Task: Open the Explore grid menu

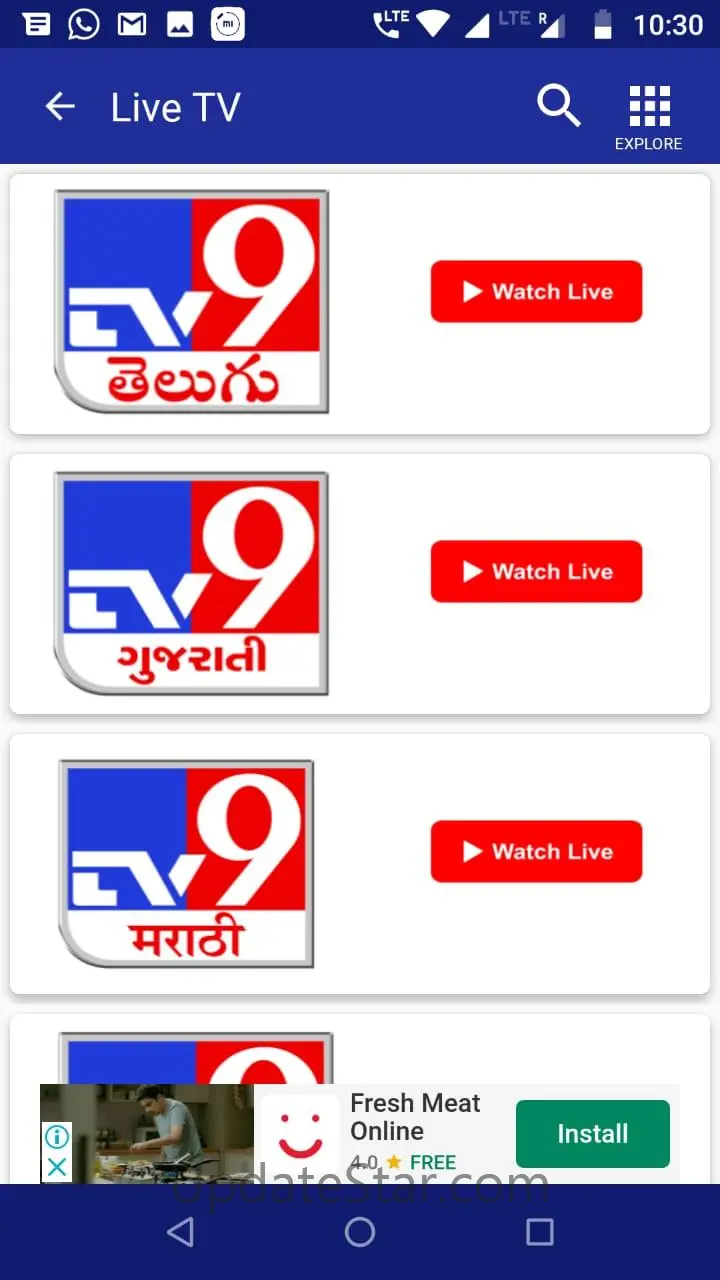Action: [x=649, y=116]
